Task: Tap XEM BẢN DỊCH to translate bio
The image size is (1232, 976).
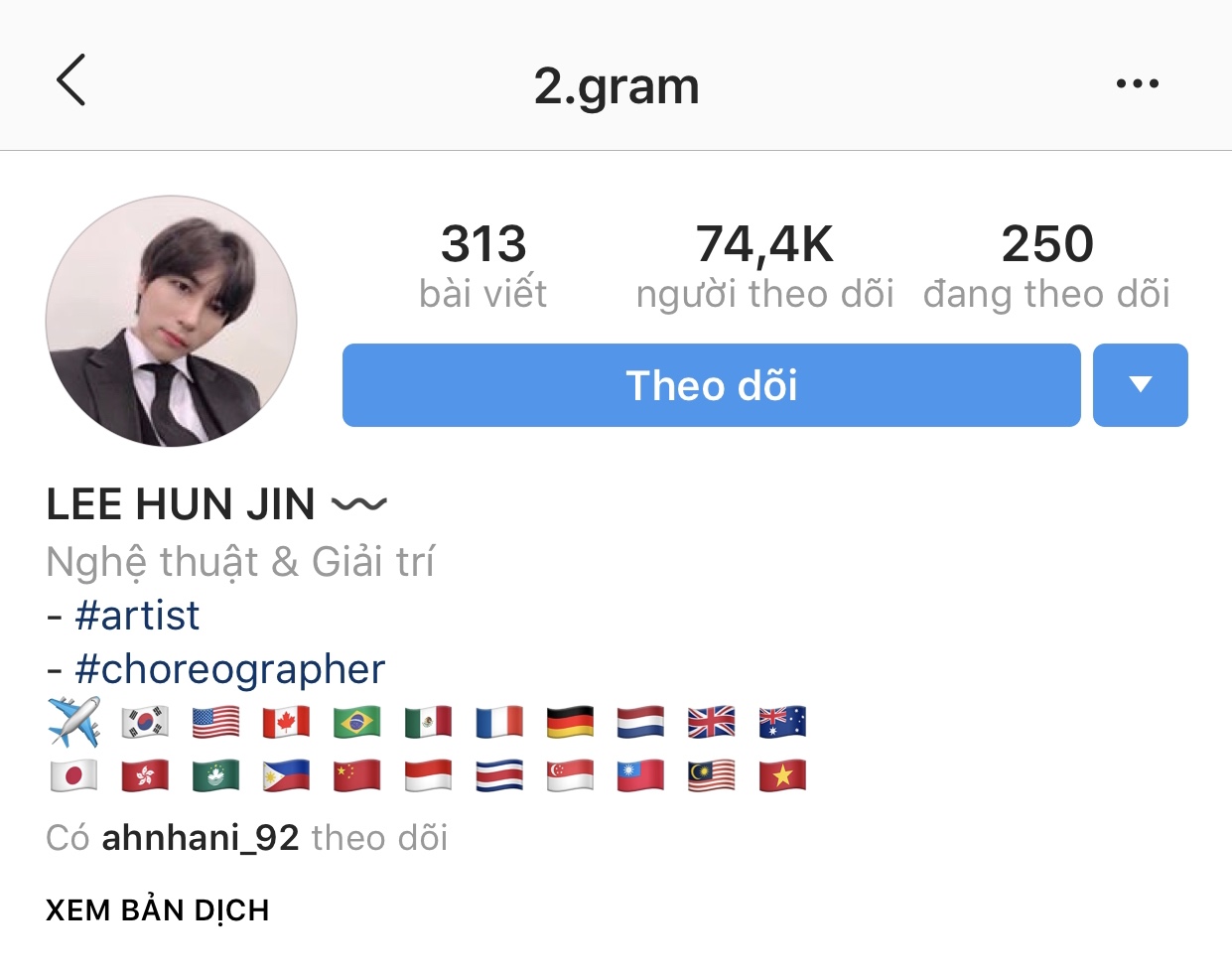Action: (x=158, y=909)
